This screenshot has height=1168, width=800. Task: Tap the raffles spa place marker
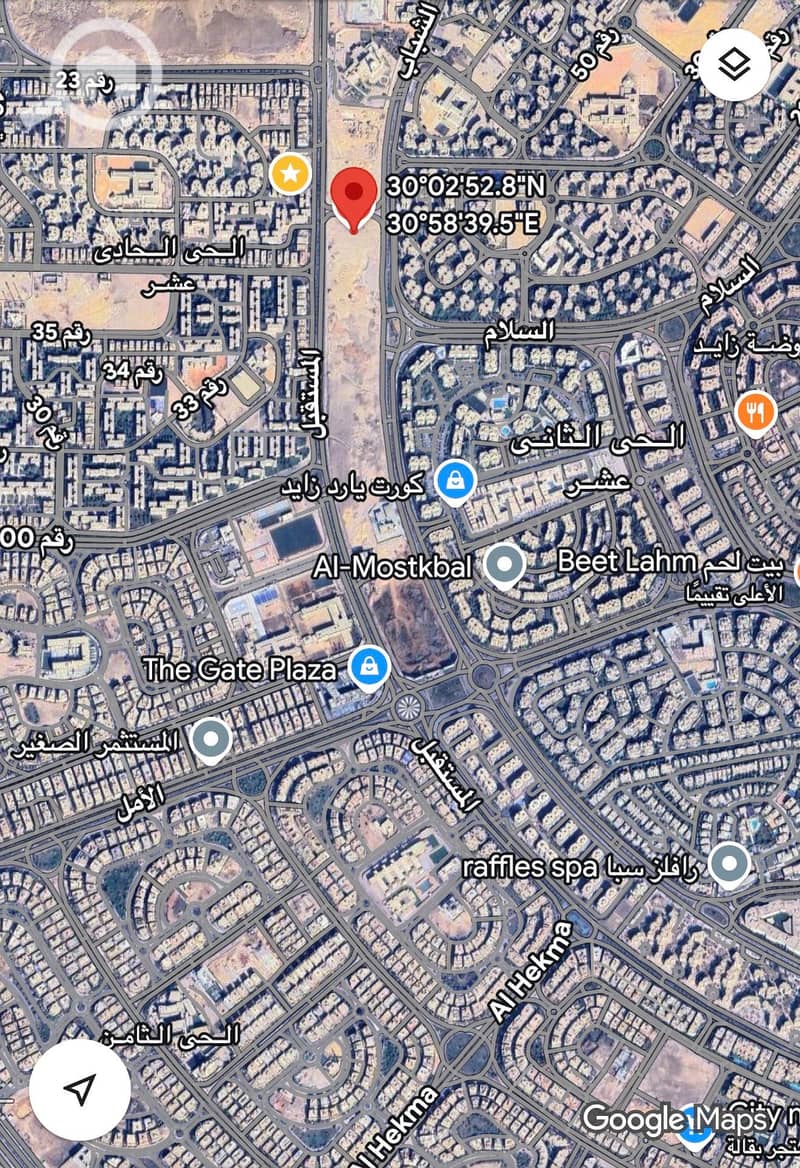[727, 863]
